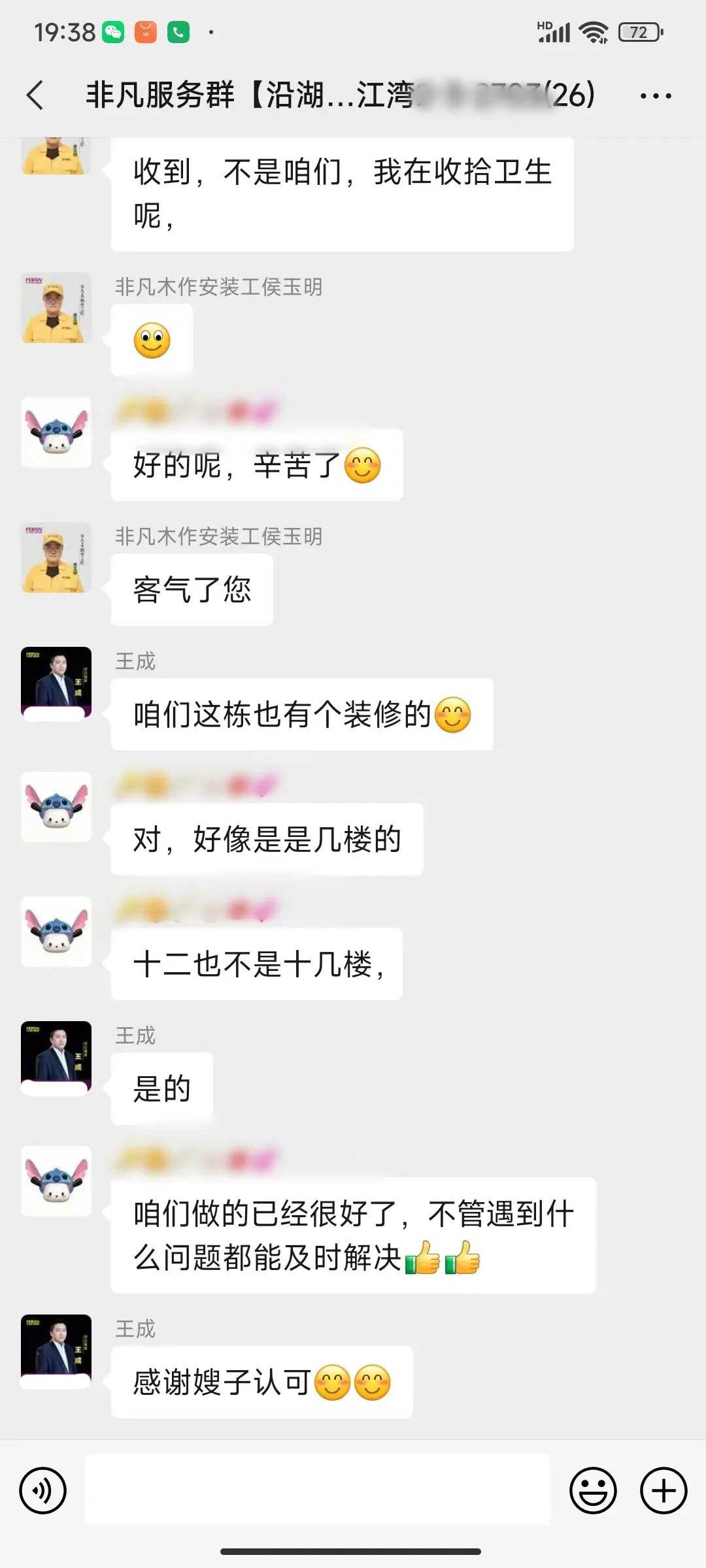Tap the avatar beside 十二也不是十几楼
706x1568 pixels.
56,932
